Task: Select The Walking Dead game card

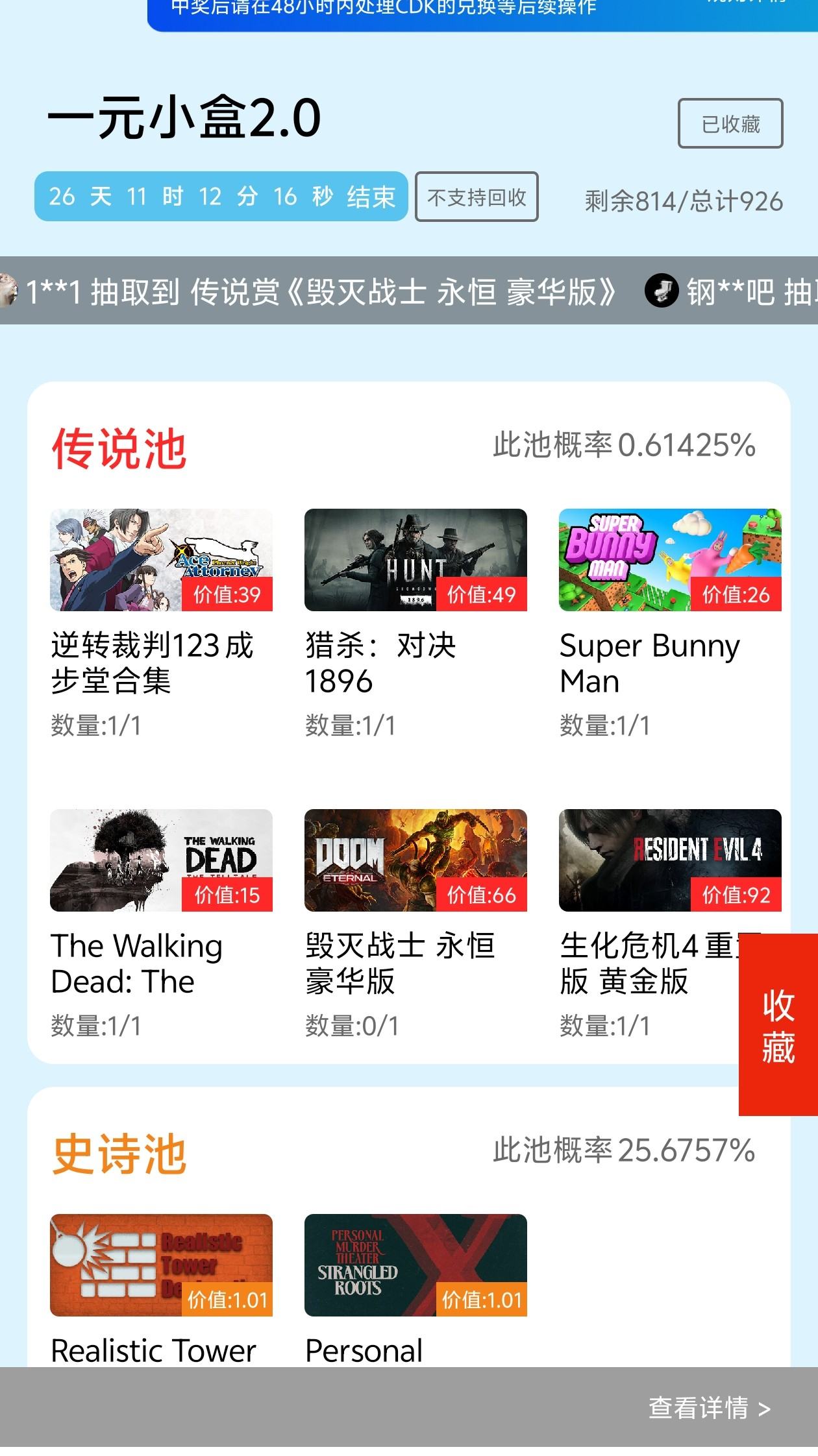Action: (161, 860)
